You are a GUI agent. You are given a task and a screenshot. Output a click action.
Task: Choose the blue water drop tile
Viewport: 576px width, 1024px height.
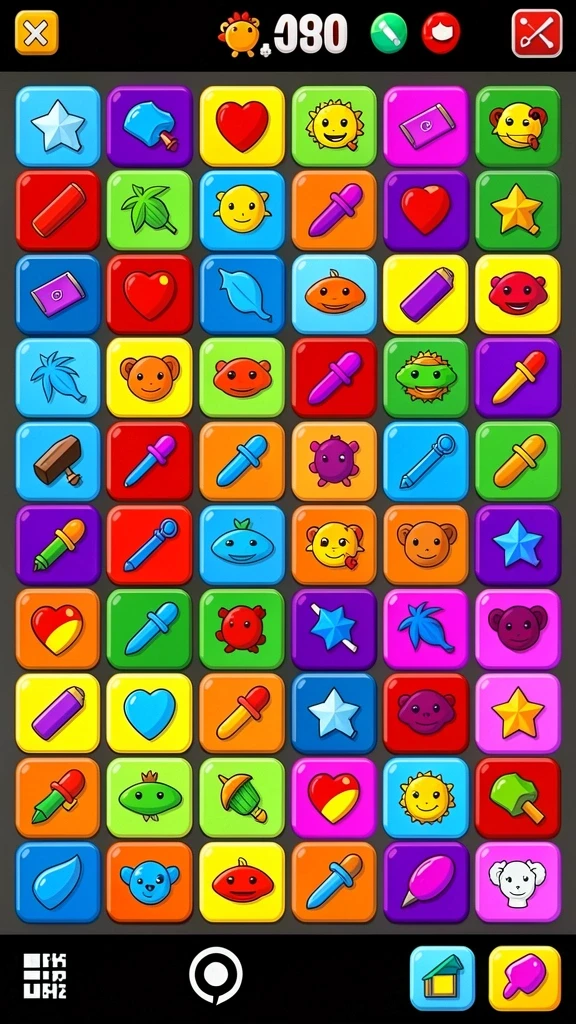click(58, 882)
